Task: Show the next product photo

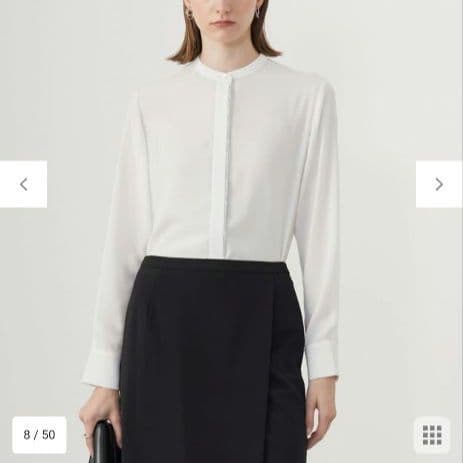Action: (439, 184)
